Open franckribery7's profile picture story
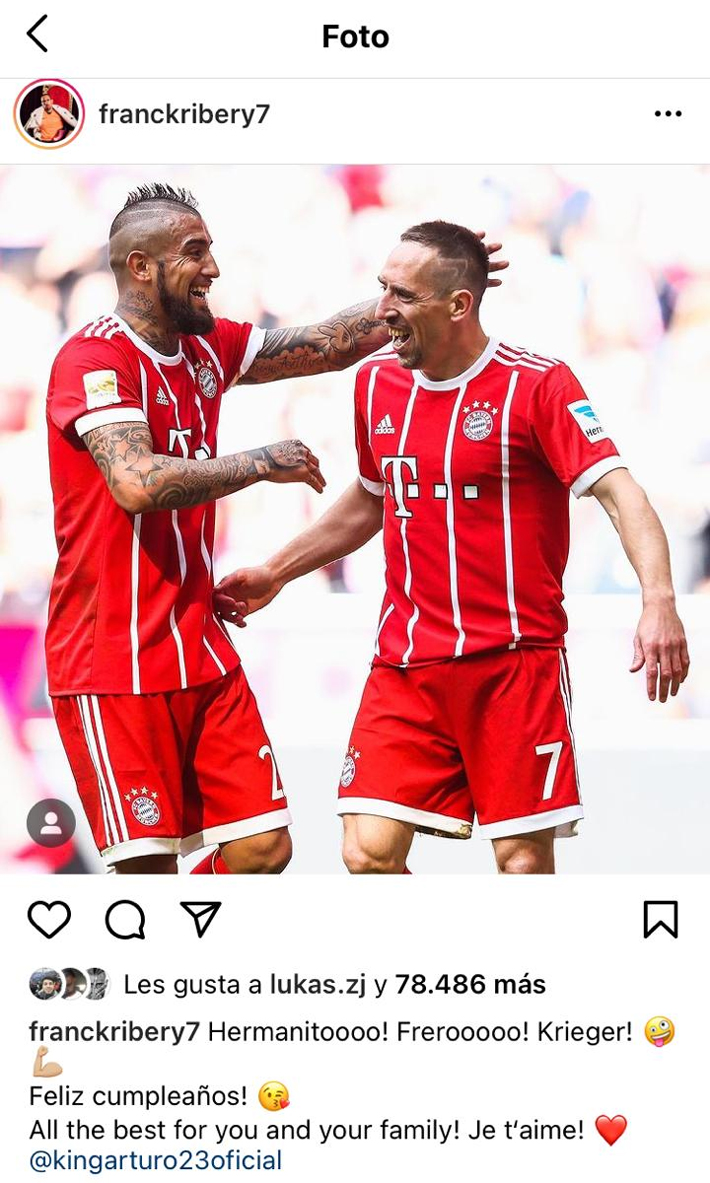Image resolution: width=710 pixels, height=1183 pixels. (x=48, y=114)
